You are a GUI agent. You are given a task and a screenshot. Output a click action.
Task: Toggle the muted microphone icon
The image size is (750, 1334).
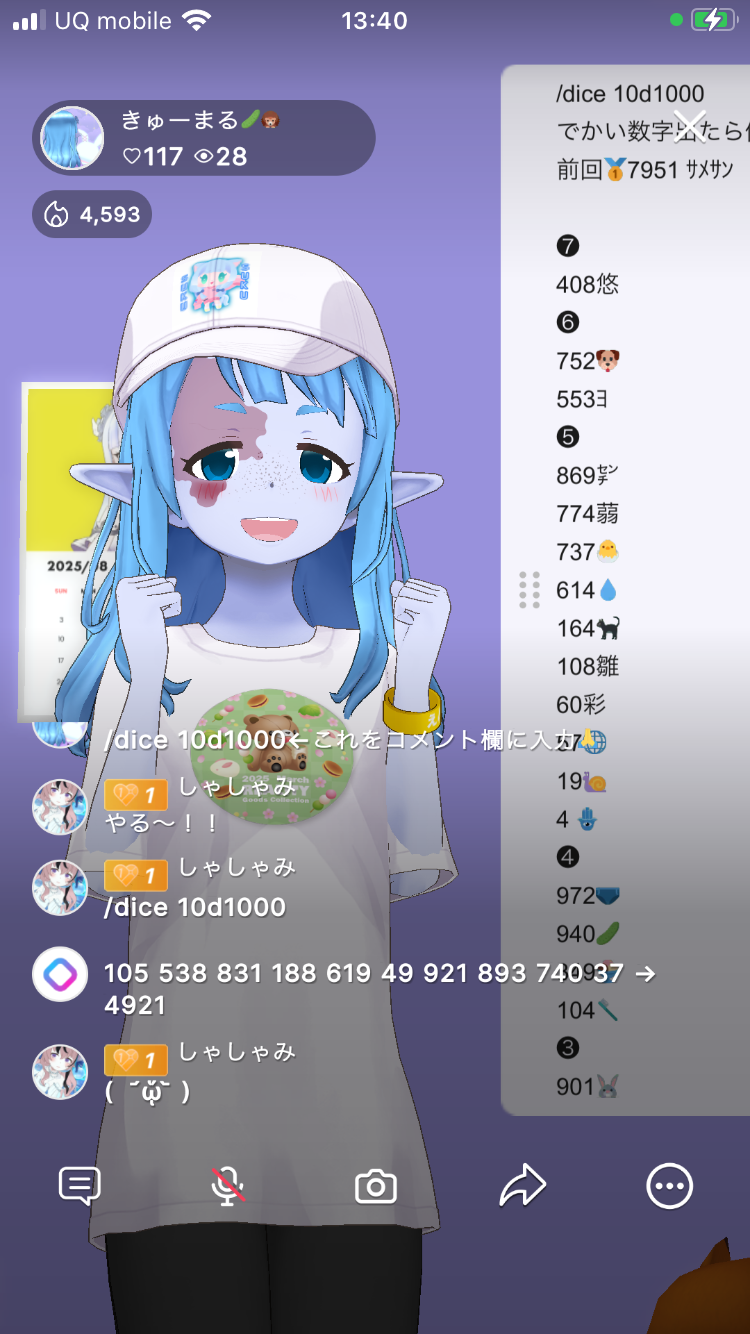coord(228,1186)
